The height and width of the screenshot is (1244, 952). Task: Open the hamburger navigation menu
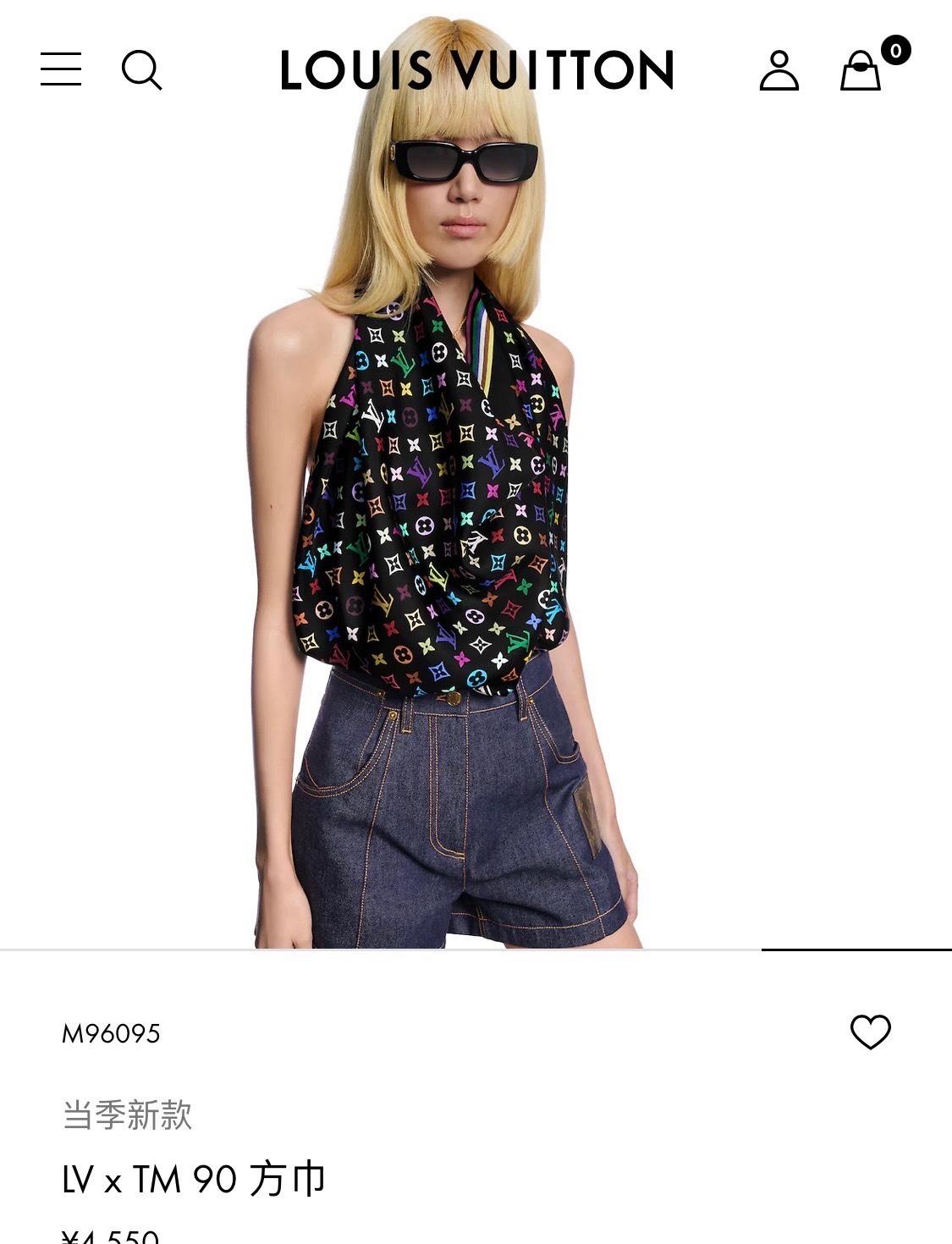click(61, 69)
